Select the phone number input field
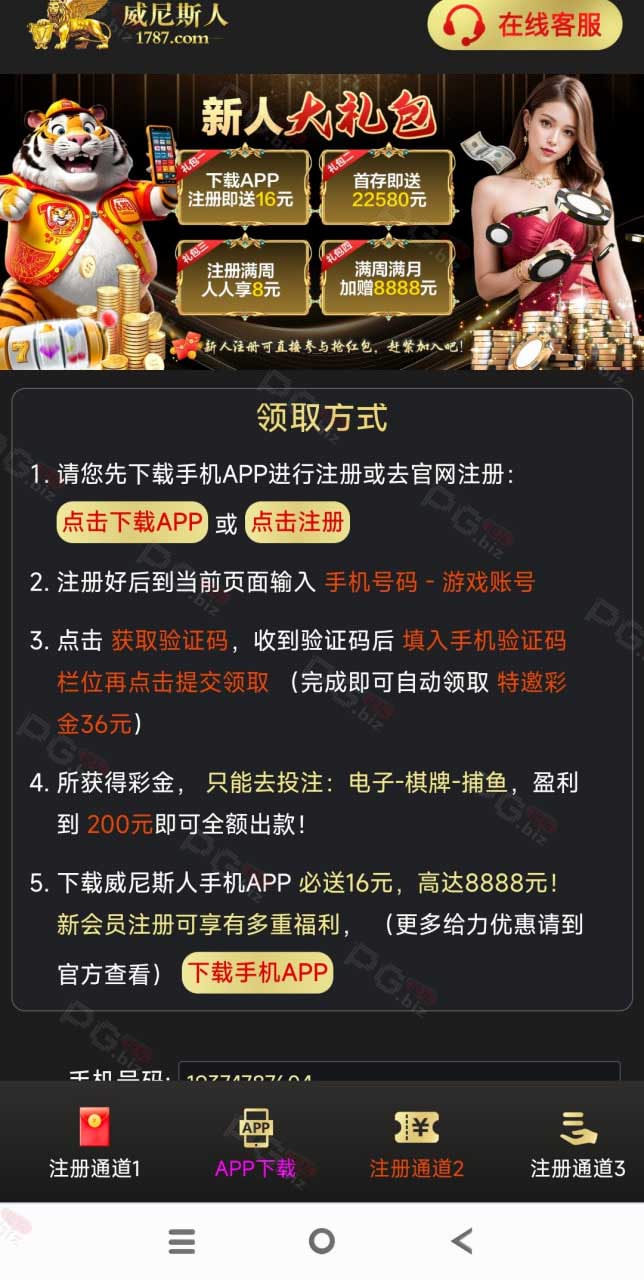 coord(399,1071)
